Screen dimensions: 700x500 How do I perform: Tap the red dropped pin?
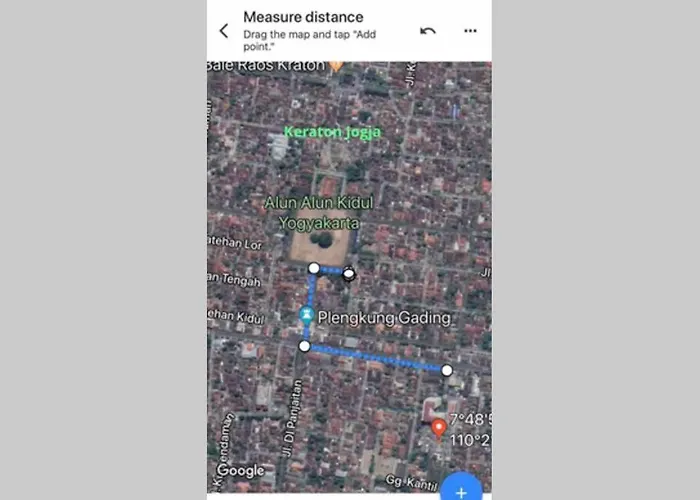[438, 428]
